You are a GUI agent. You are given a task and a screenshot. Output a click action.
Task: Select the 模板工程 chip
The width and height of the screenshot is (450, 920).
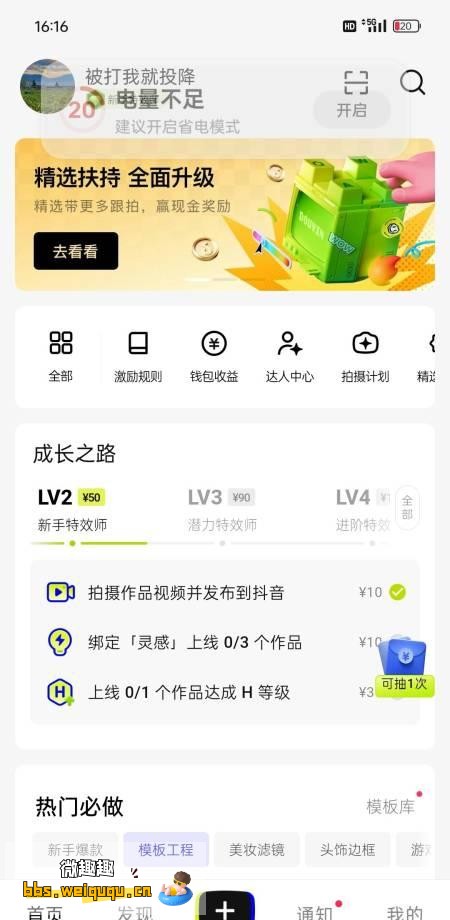pyautogui.click(x=166, y=849)
